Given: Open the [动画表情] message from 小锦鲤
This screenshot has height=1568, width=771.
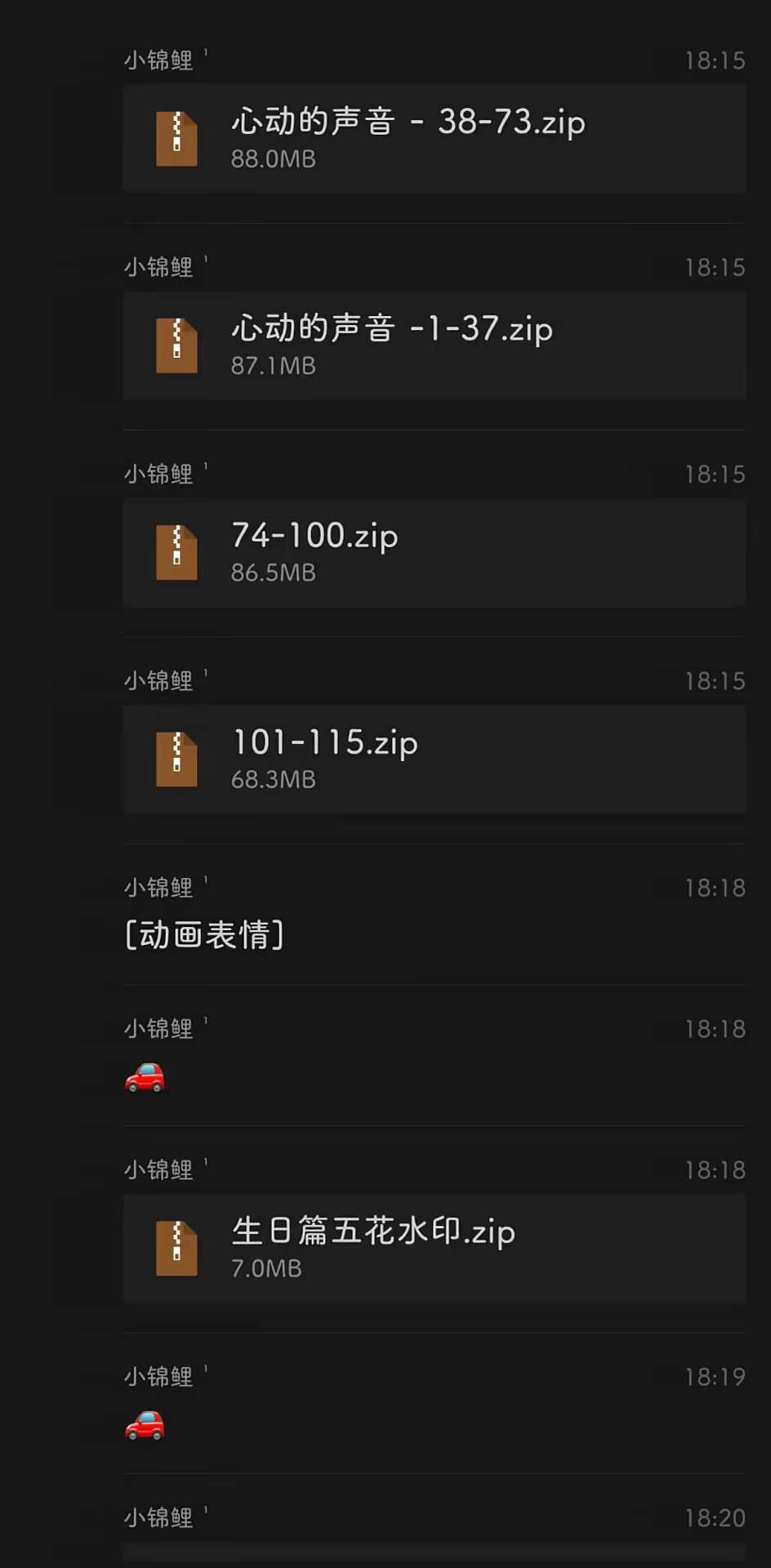Looking at the screenshot, I should click(x=204, y=934).
